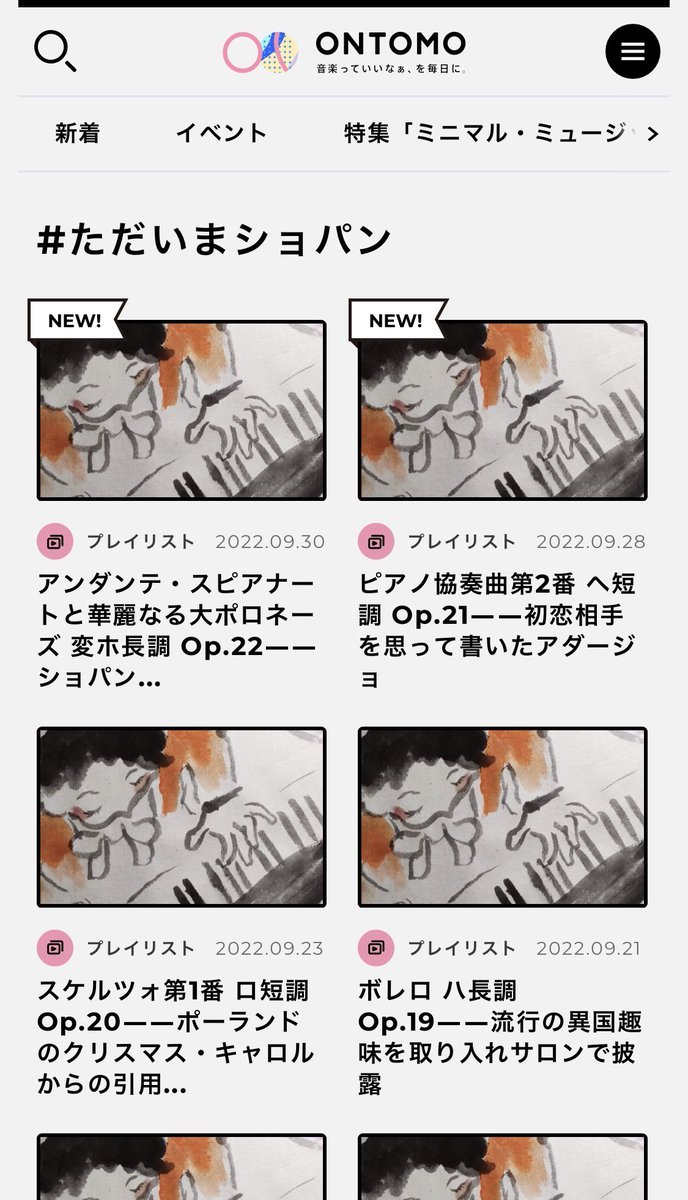The width and height of the screenshot is (688, 1200).
Task: Open the search magnifier icon
Action: pyautogui.click(x=55, y=50)
